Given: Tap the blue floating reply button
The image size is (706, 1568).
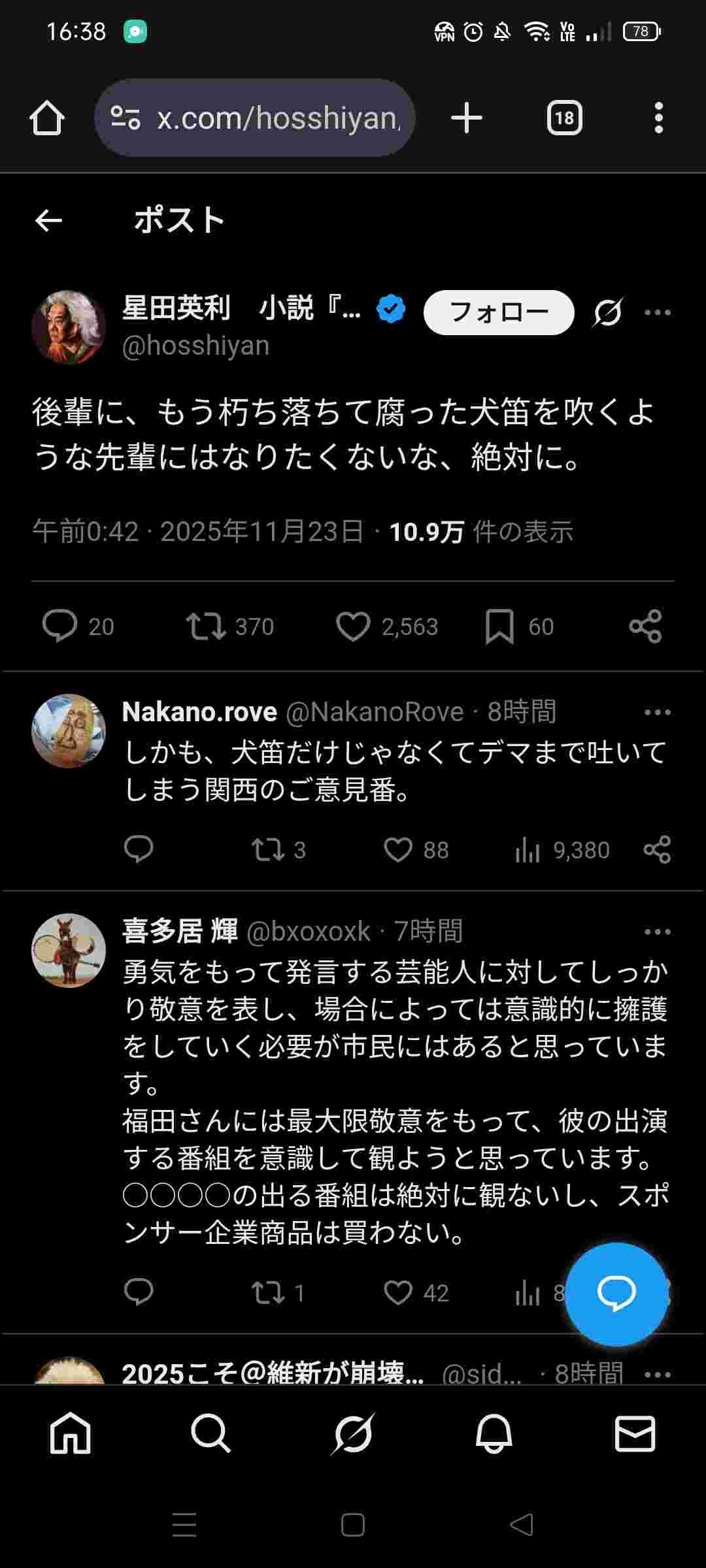Looking at the screenshot, I should pyautogui.click(x=616, y=1294).
